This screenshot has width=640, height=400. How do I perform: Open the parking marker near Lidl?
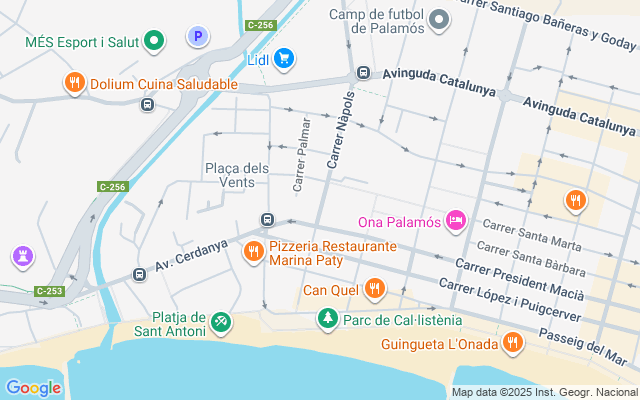pos(198,37)
